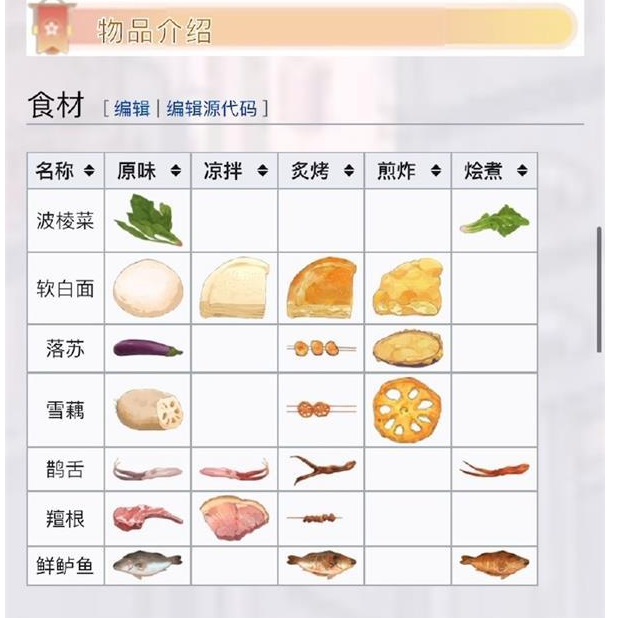Open the 编辑 link beside 食材
The height and width of the screenshot is (618, 623).
click(131, 109)
